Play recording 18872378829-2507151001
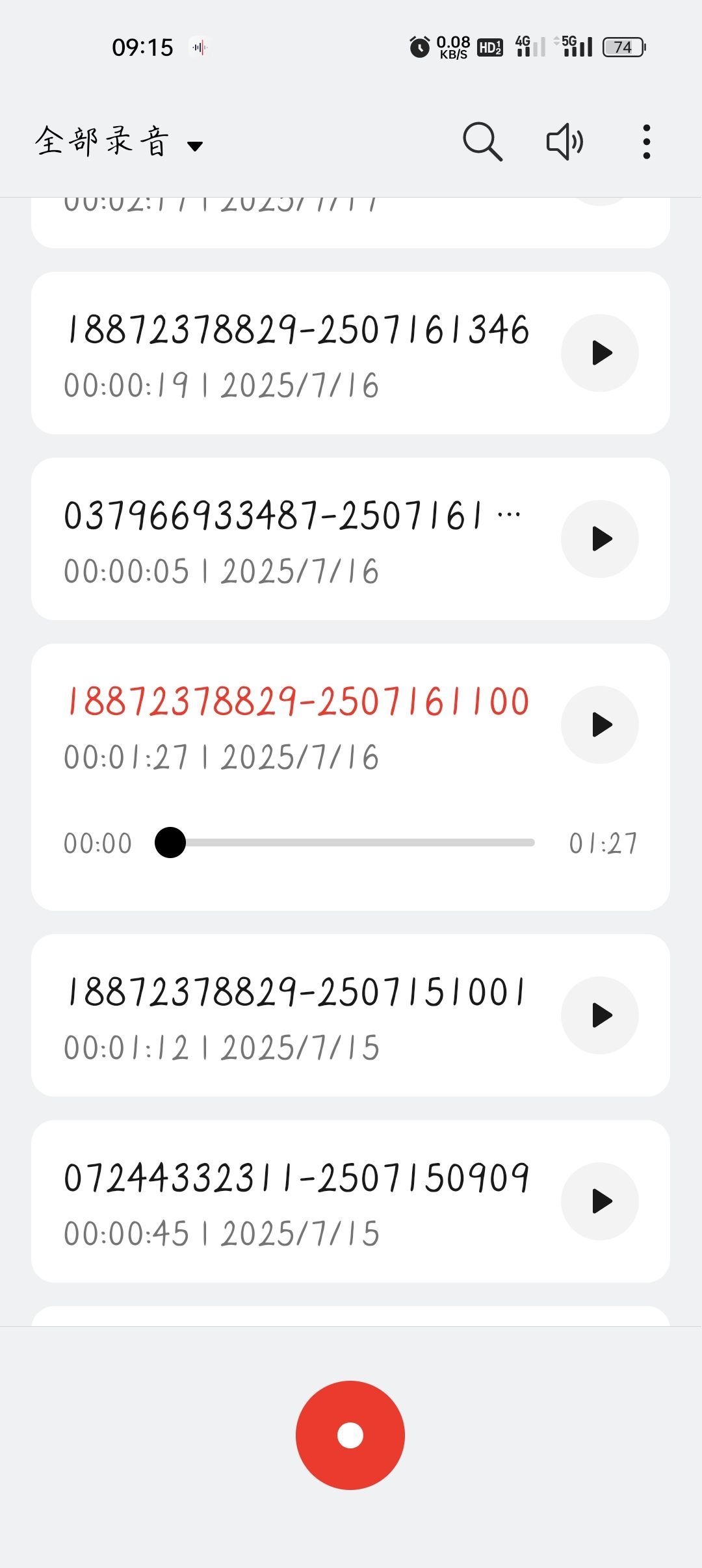 pos(600,1015)
